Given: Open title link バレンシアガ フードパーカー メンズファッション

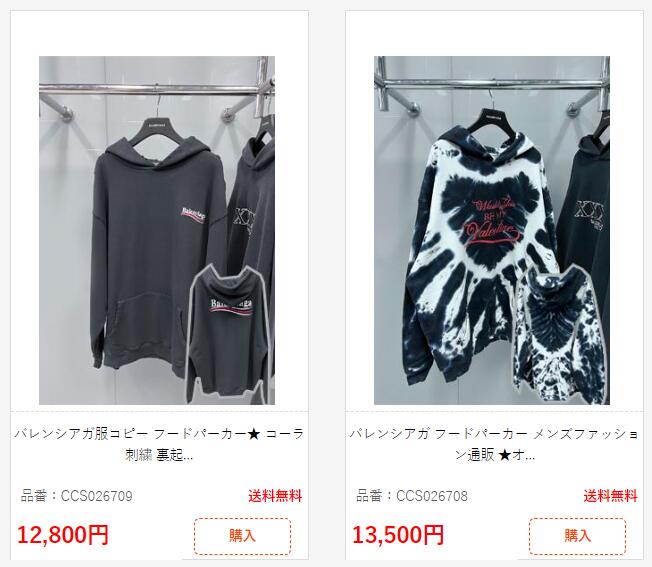Looking at the screenshot, I should click(x=493, y=445).
